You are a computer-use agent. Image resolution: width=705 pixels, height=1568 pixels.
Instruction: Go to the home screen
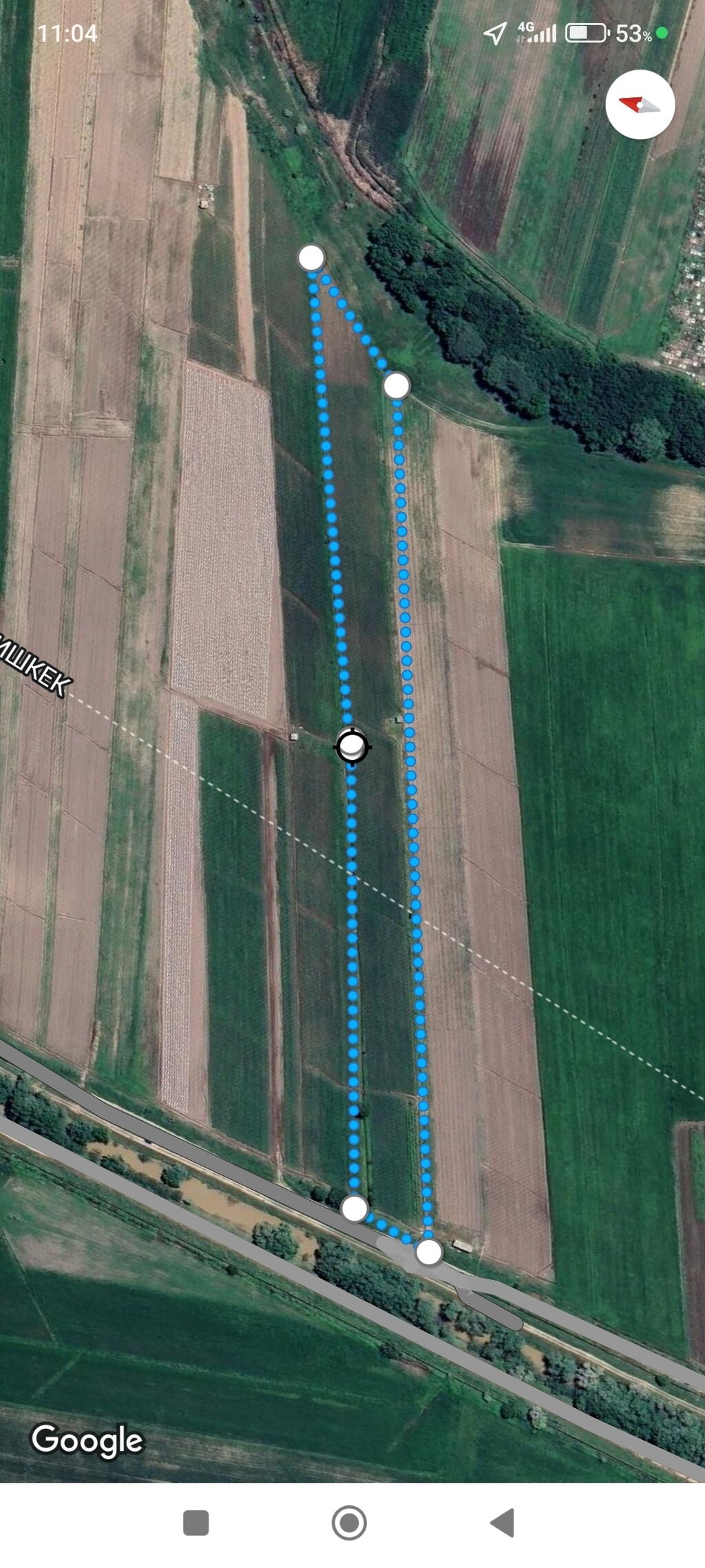coord(349,1523)
